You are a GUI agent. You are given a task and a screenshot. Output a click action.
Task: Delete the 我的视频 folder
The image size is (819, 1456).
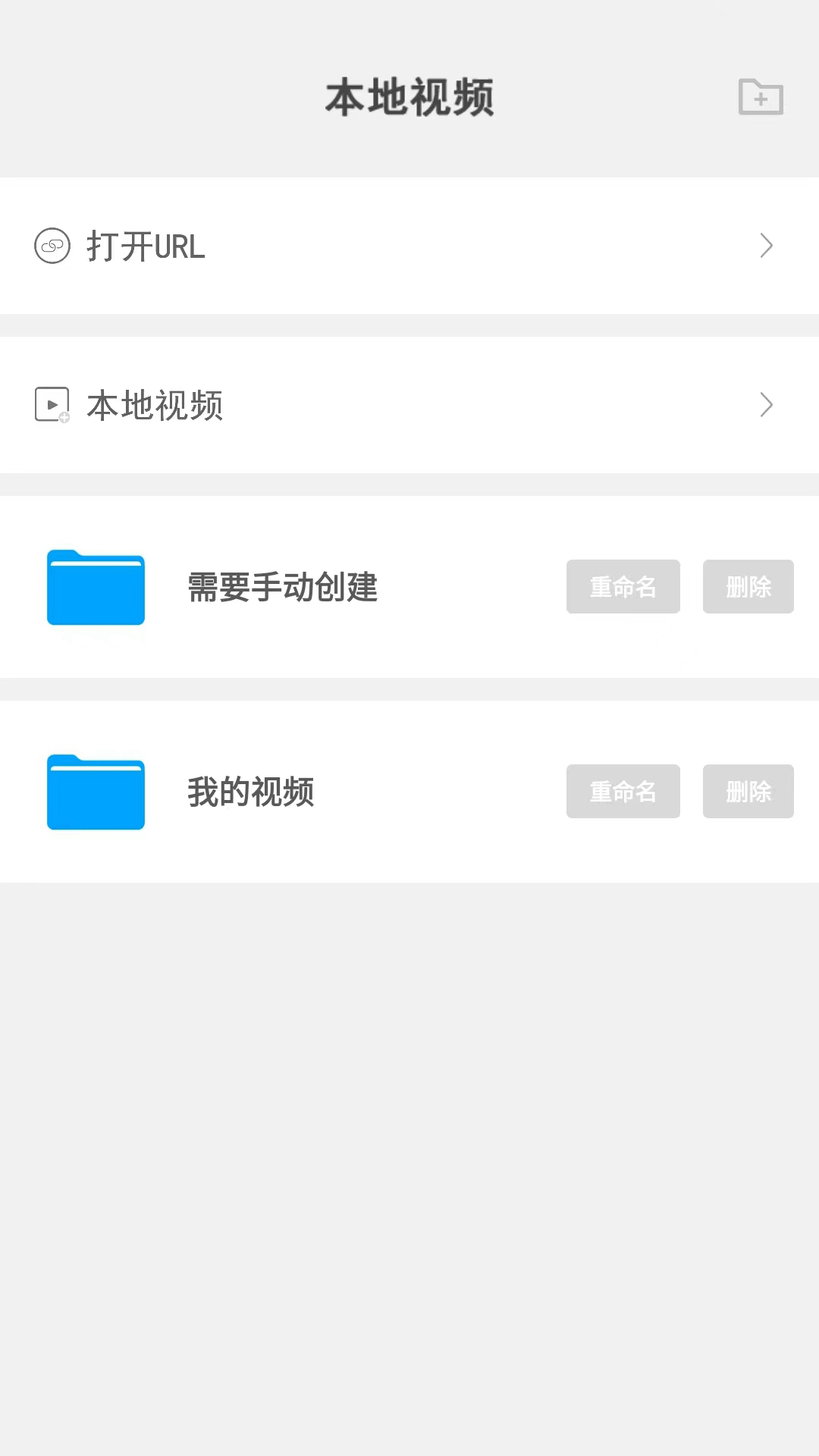click(748, 792)
